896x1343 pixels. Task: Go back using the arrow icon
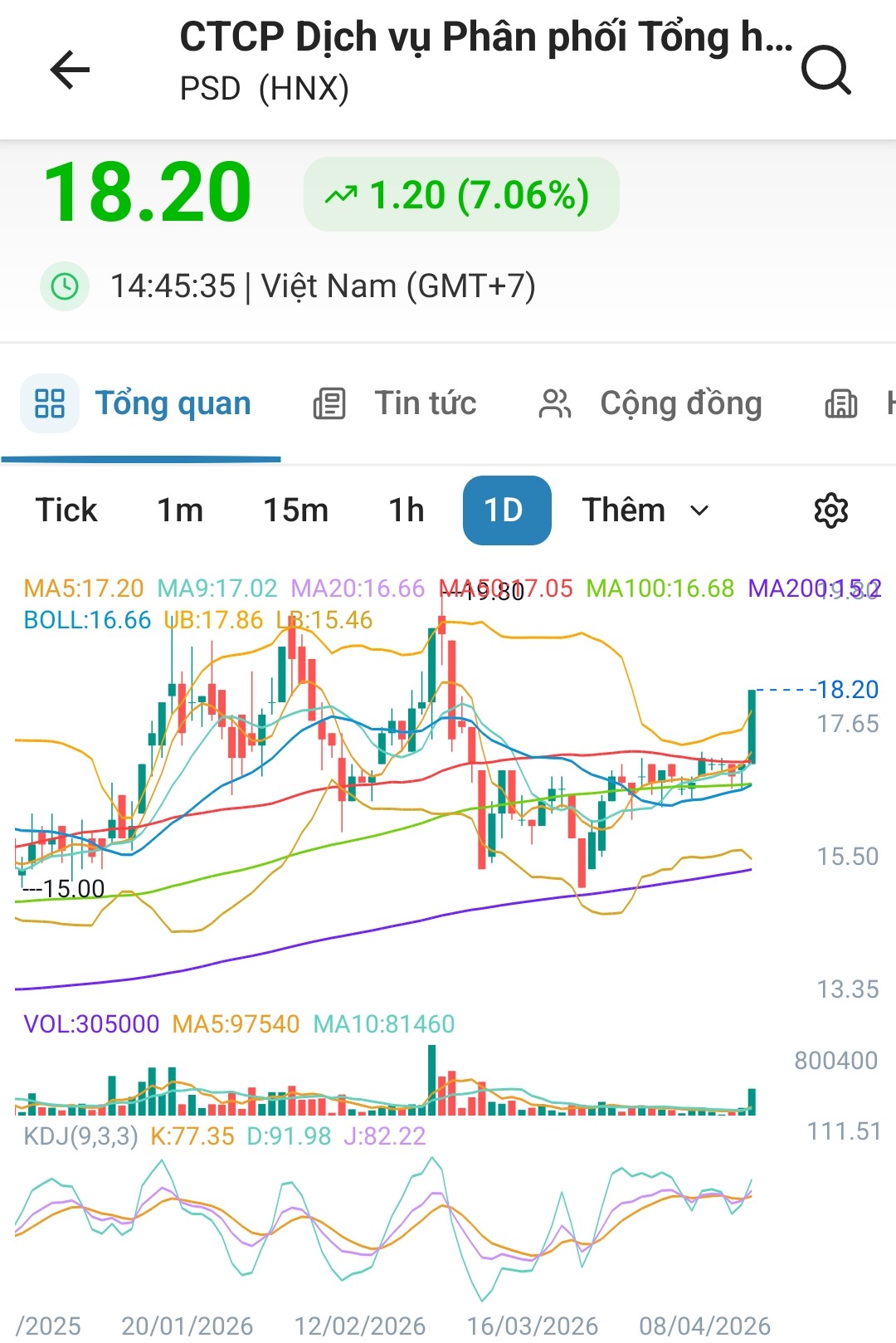click(x=71, y=70)
